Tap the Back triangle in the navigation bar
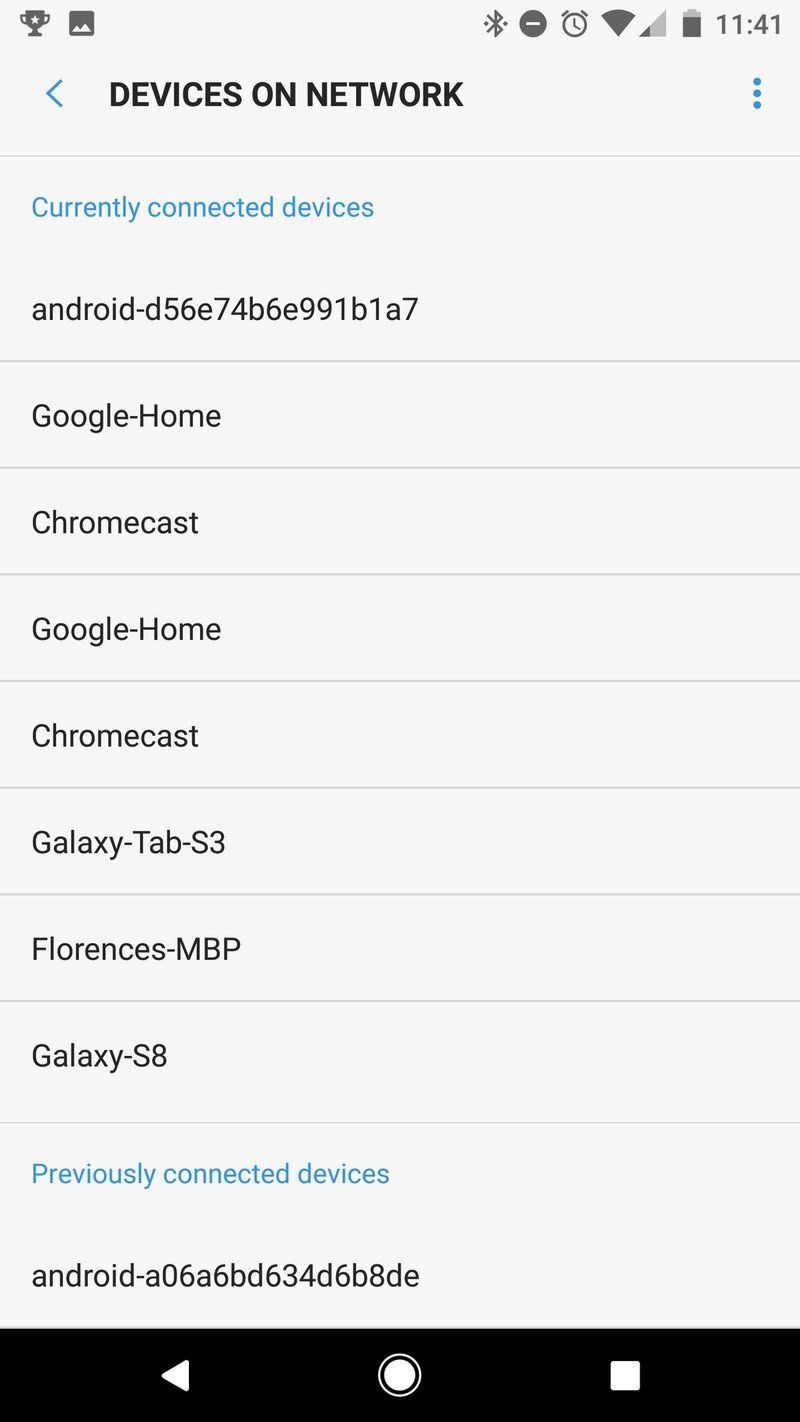The image size is (800, 1422). [176, 1374]
